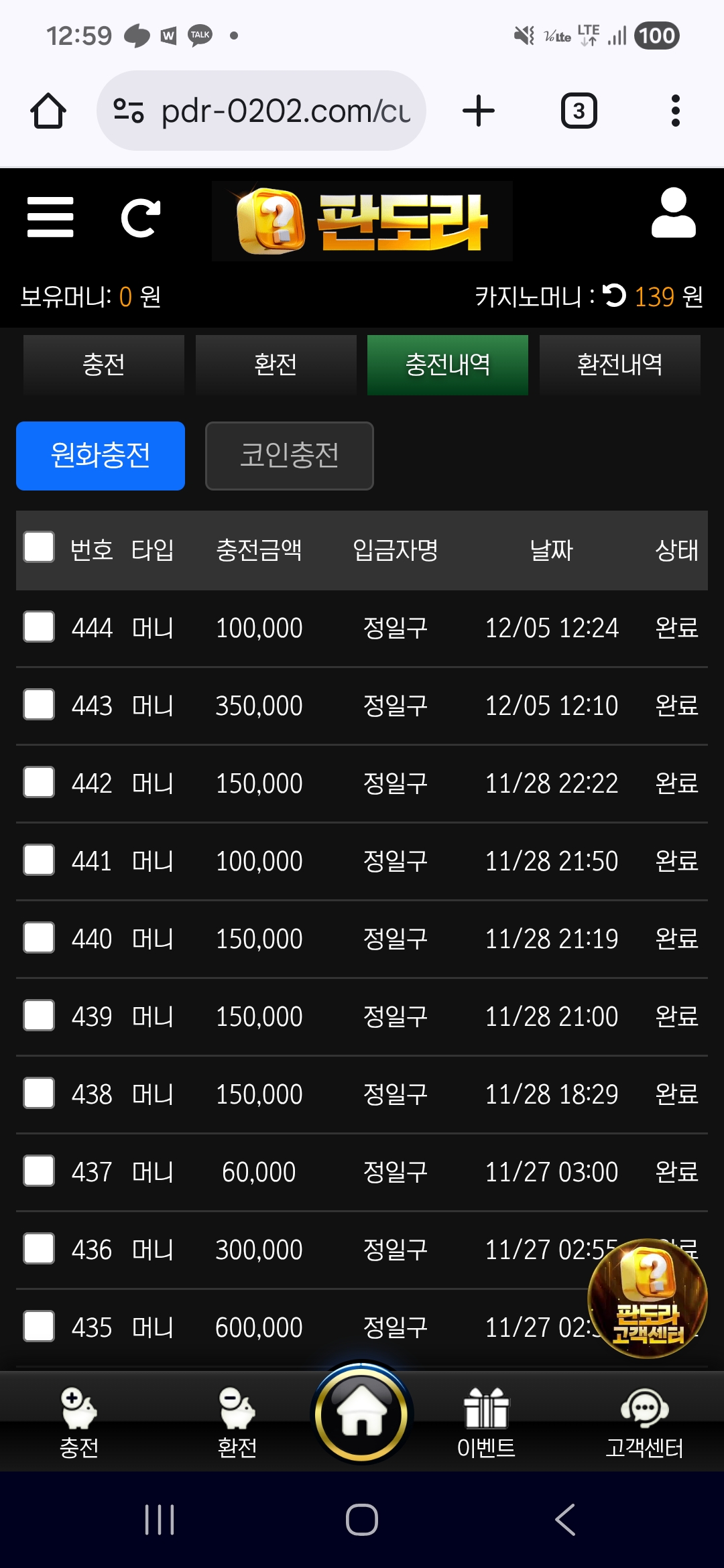
Task: Open the hamburger side menu
Action: (50, 217)
